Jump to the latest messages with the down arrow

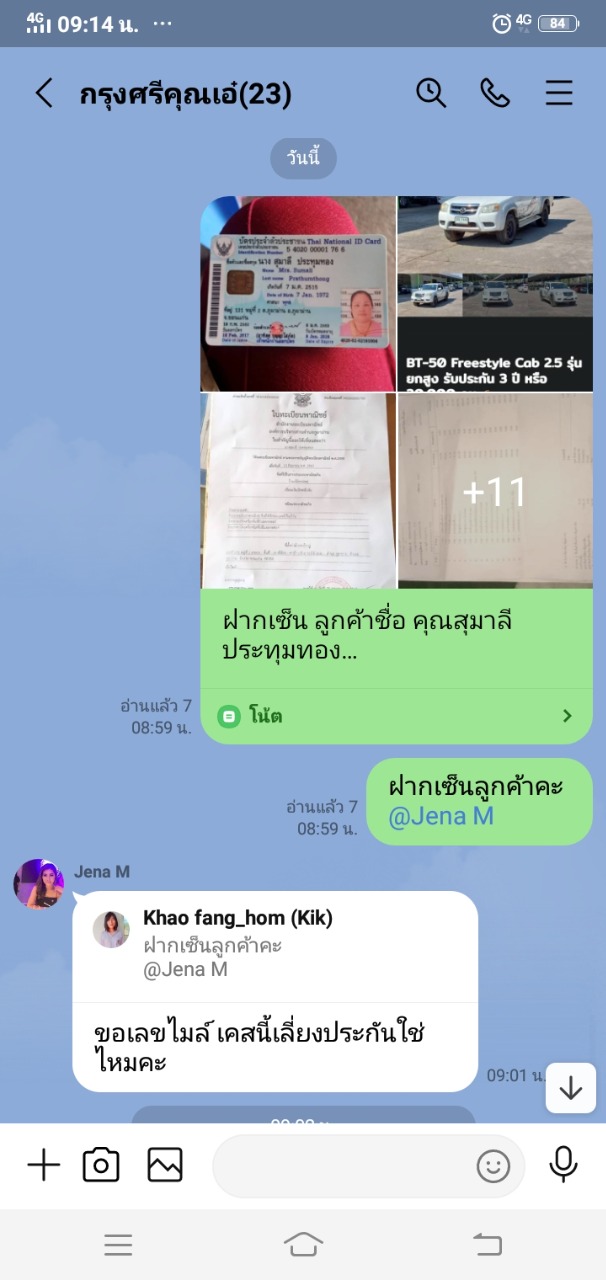571,1088
